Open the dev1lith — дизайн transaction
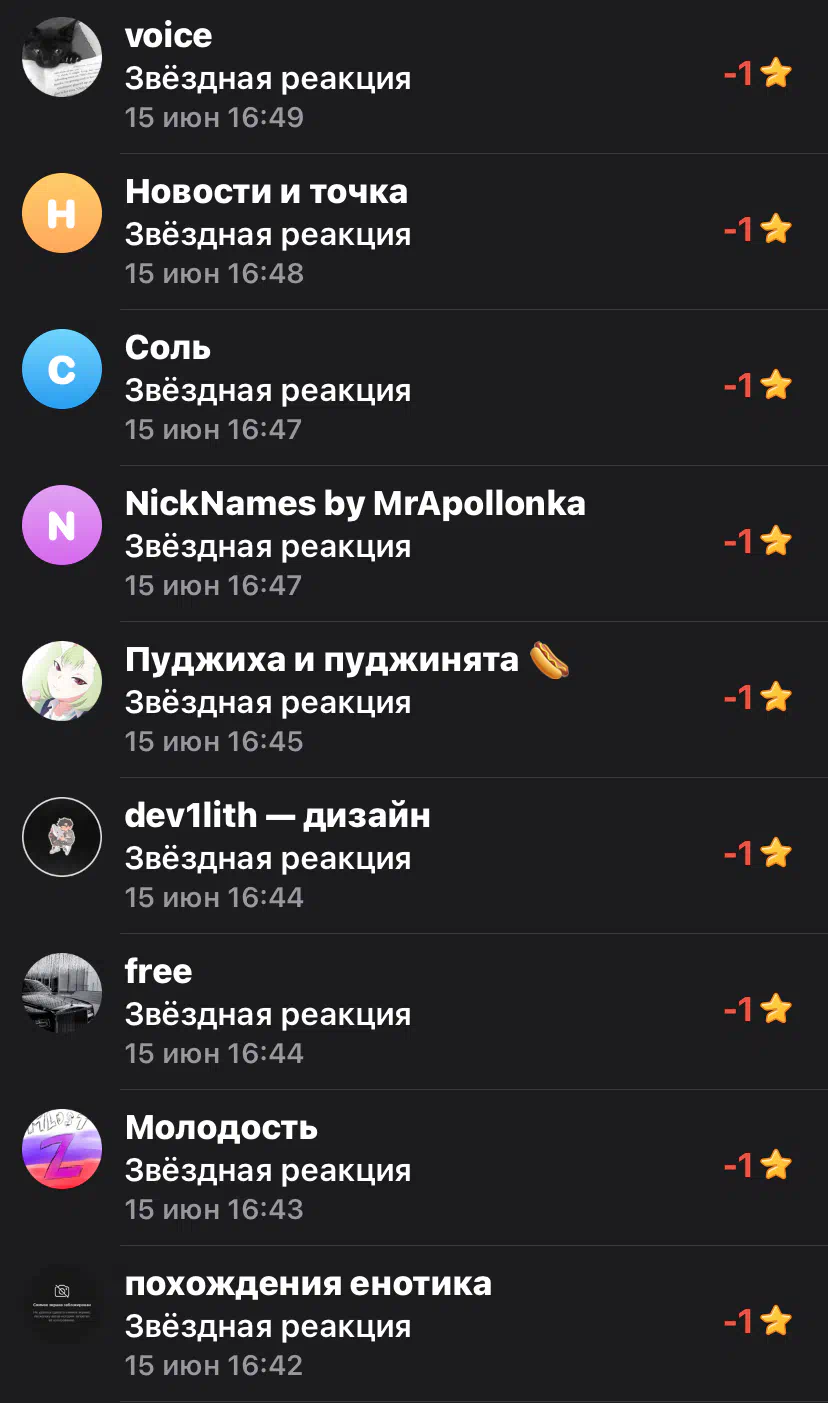Image resolution: width=828 pixels, height=1403 pixels. coord(414,856)
